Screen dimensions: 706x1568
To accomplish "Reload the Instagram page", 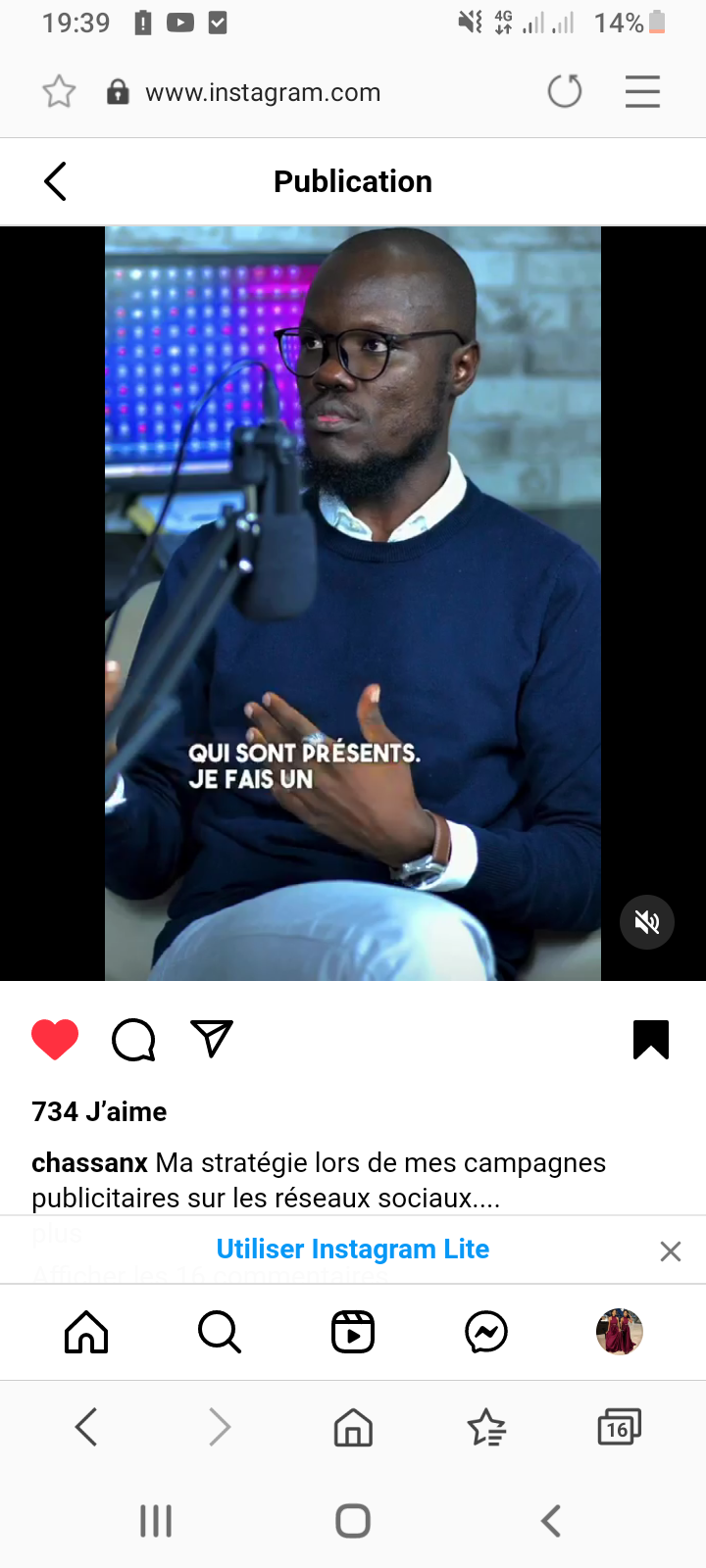I will [x=565, y=92].
